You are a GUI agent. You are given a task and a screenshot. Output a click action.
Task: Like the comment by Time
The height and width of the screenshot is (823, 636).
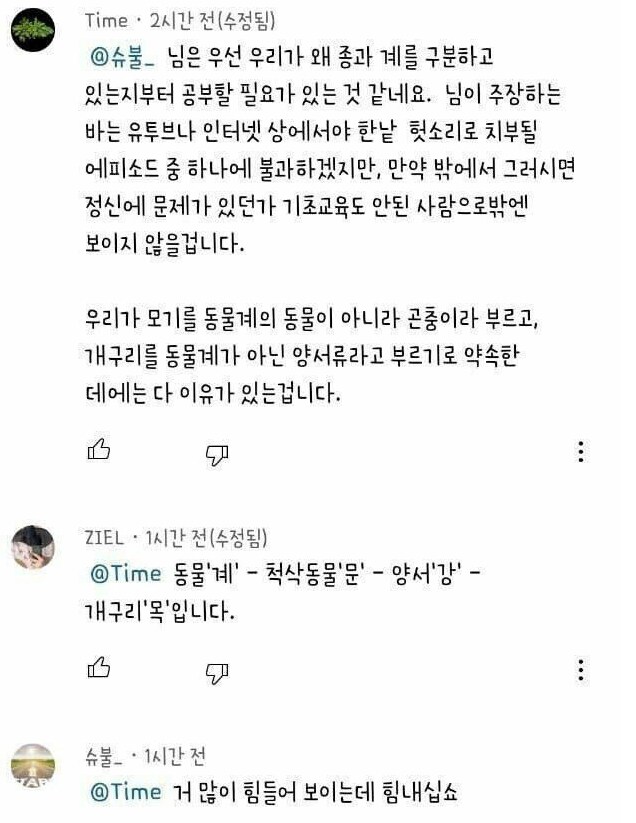pos(99,451)
